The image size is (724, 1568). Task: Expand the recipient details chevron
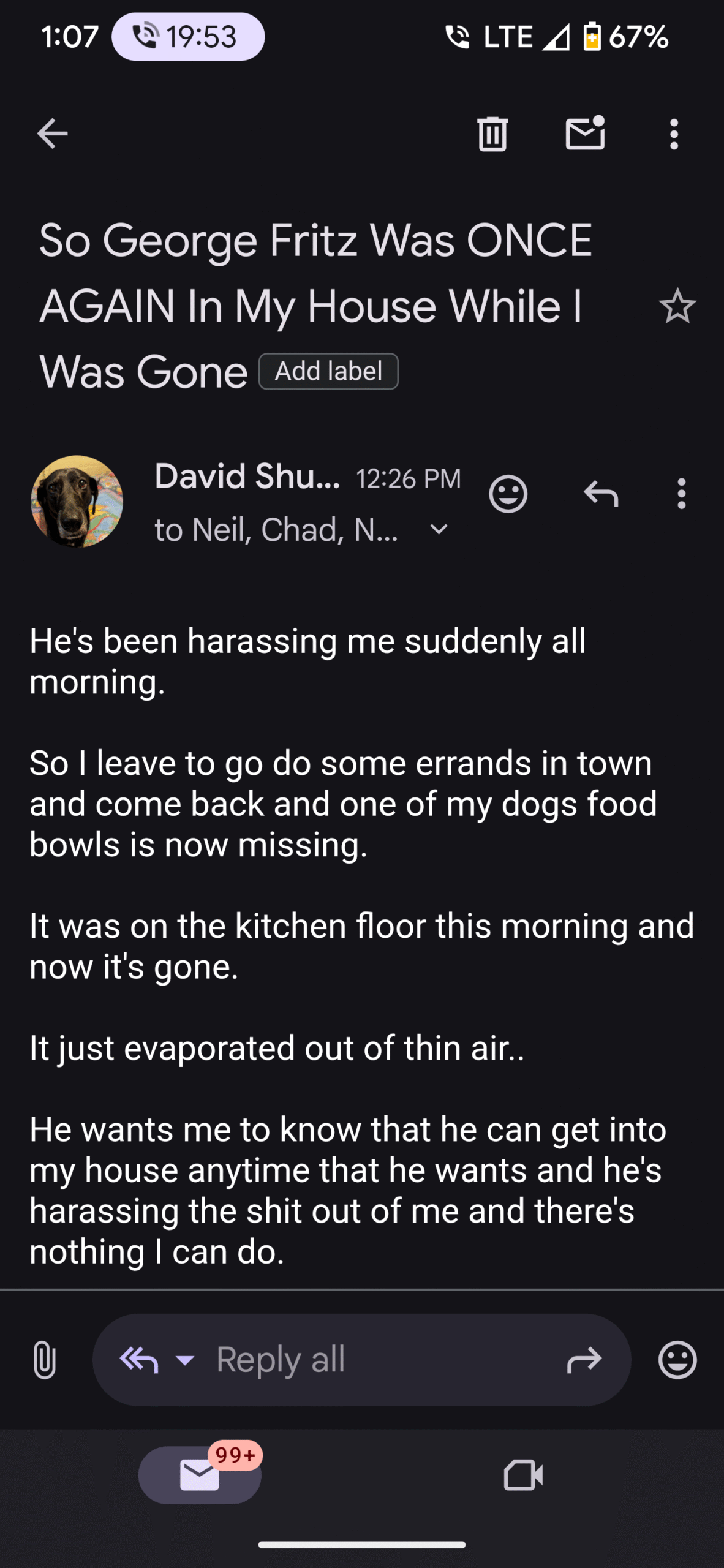[439, 529]
